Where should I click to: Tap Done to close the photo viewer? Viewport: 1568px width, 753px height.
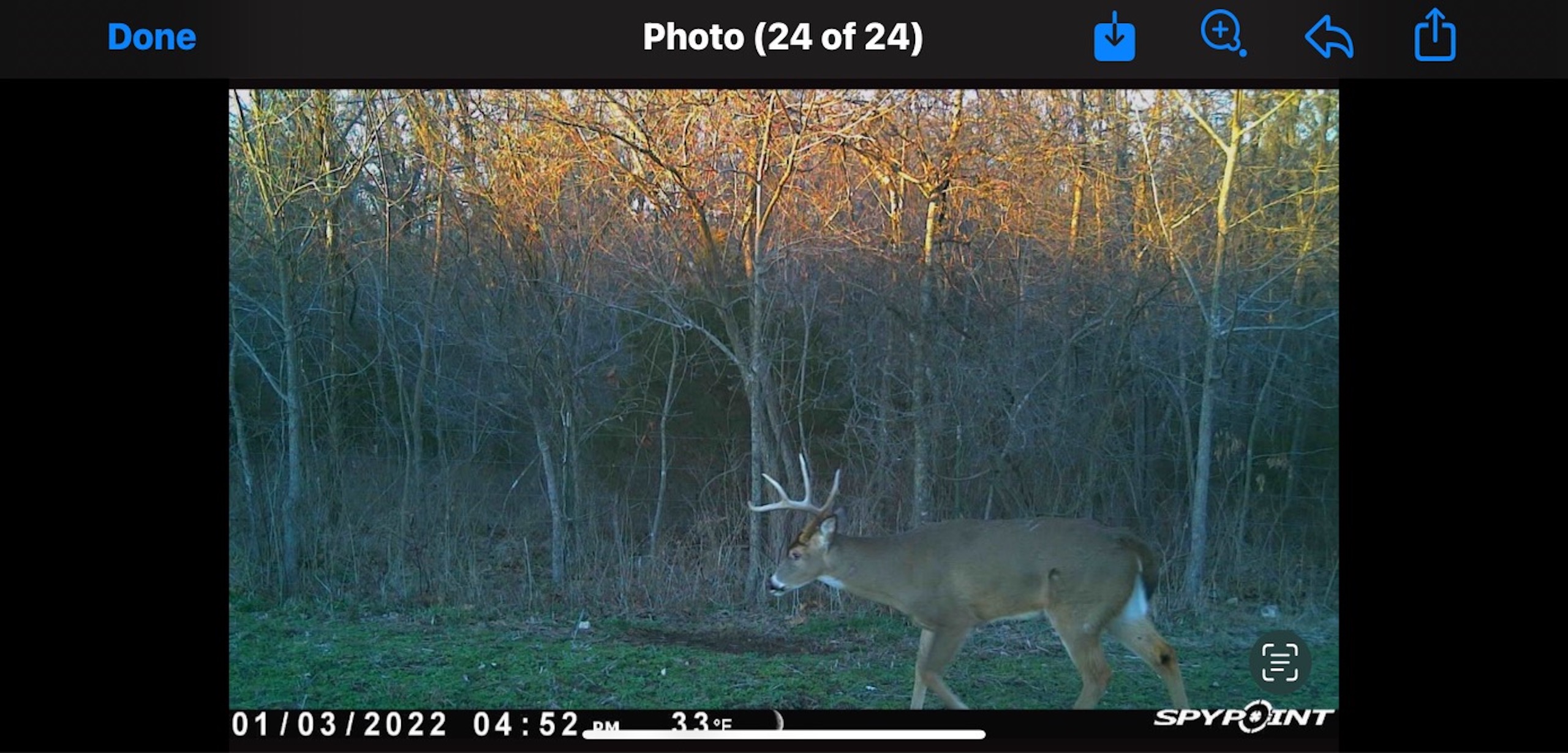point(151,37)
